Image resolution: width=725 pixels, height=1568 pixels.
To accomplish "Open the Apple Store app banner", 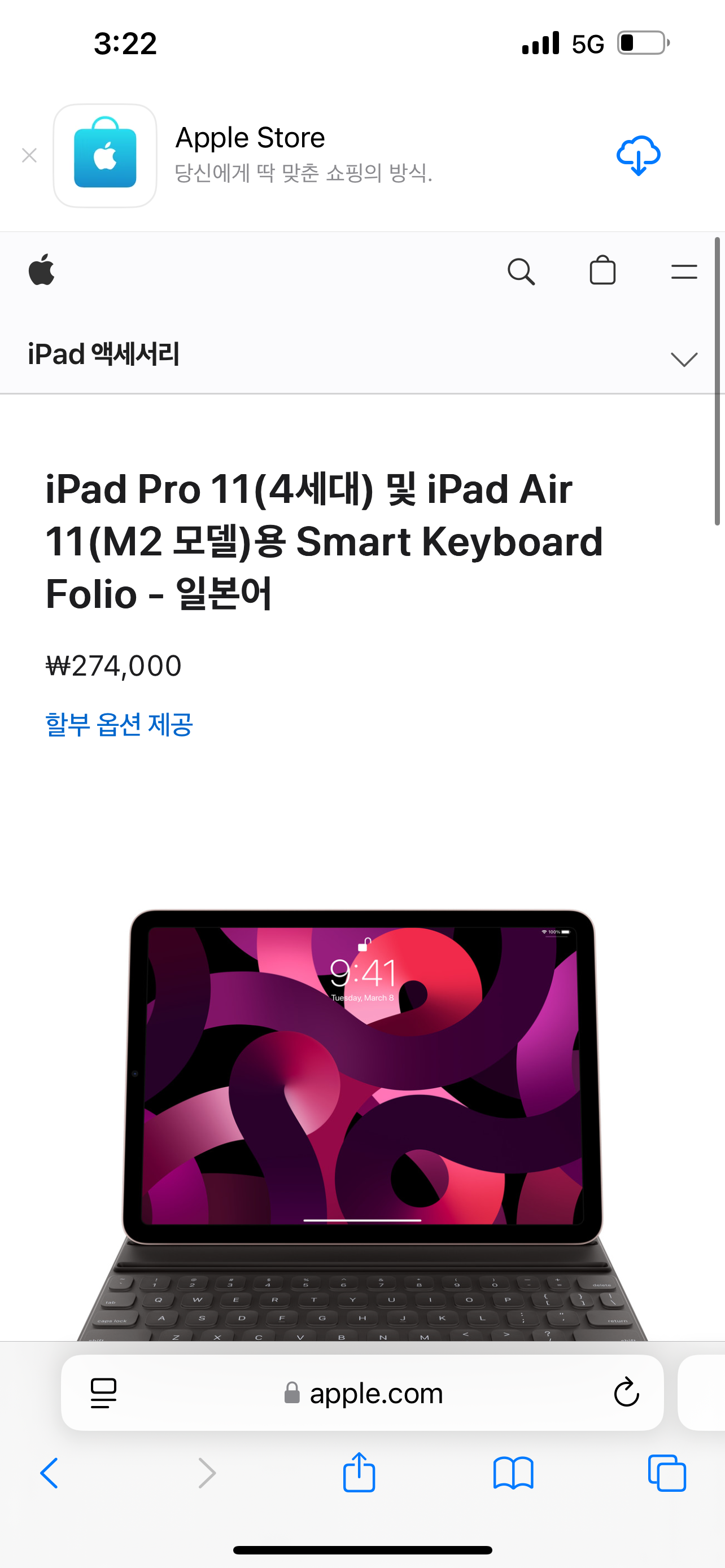I will [250, 155].
